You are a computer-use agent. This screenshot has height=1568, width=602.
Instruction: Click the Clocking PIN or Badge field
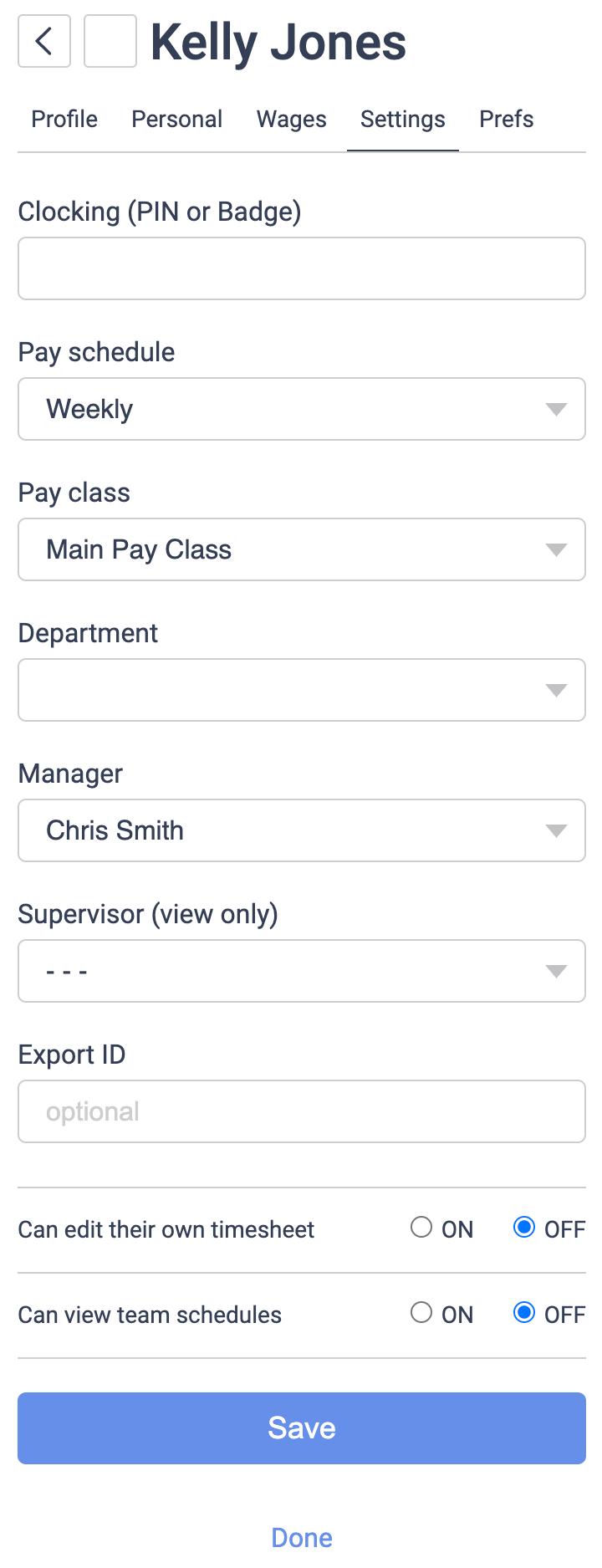click(301, 268)
